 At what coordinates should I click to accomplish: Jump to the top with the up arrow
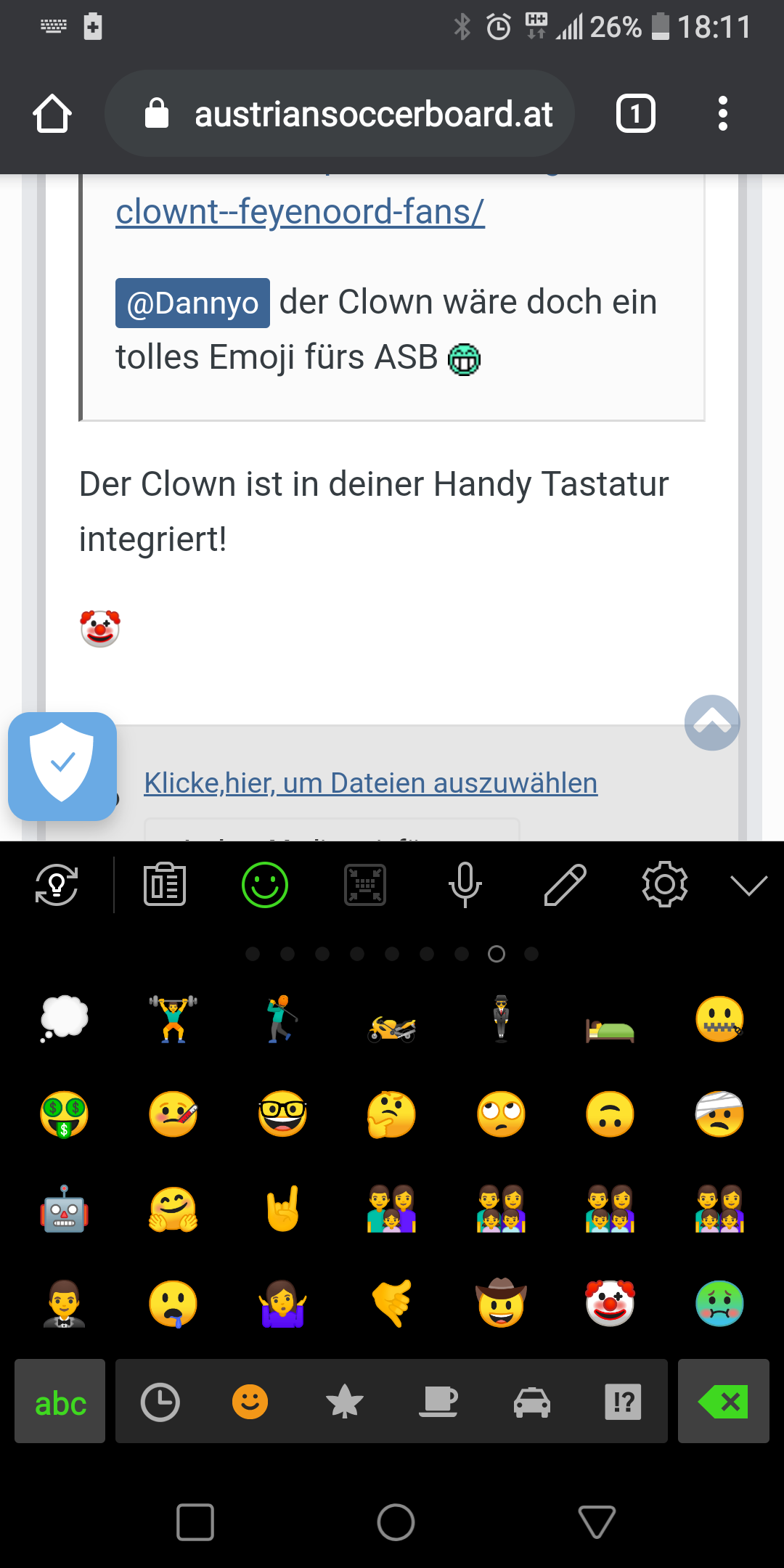[712, 722]
